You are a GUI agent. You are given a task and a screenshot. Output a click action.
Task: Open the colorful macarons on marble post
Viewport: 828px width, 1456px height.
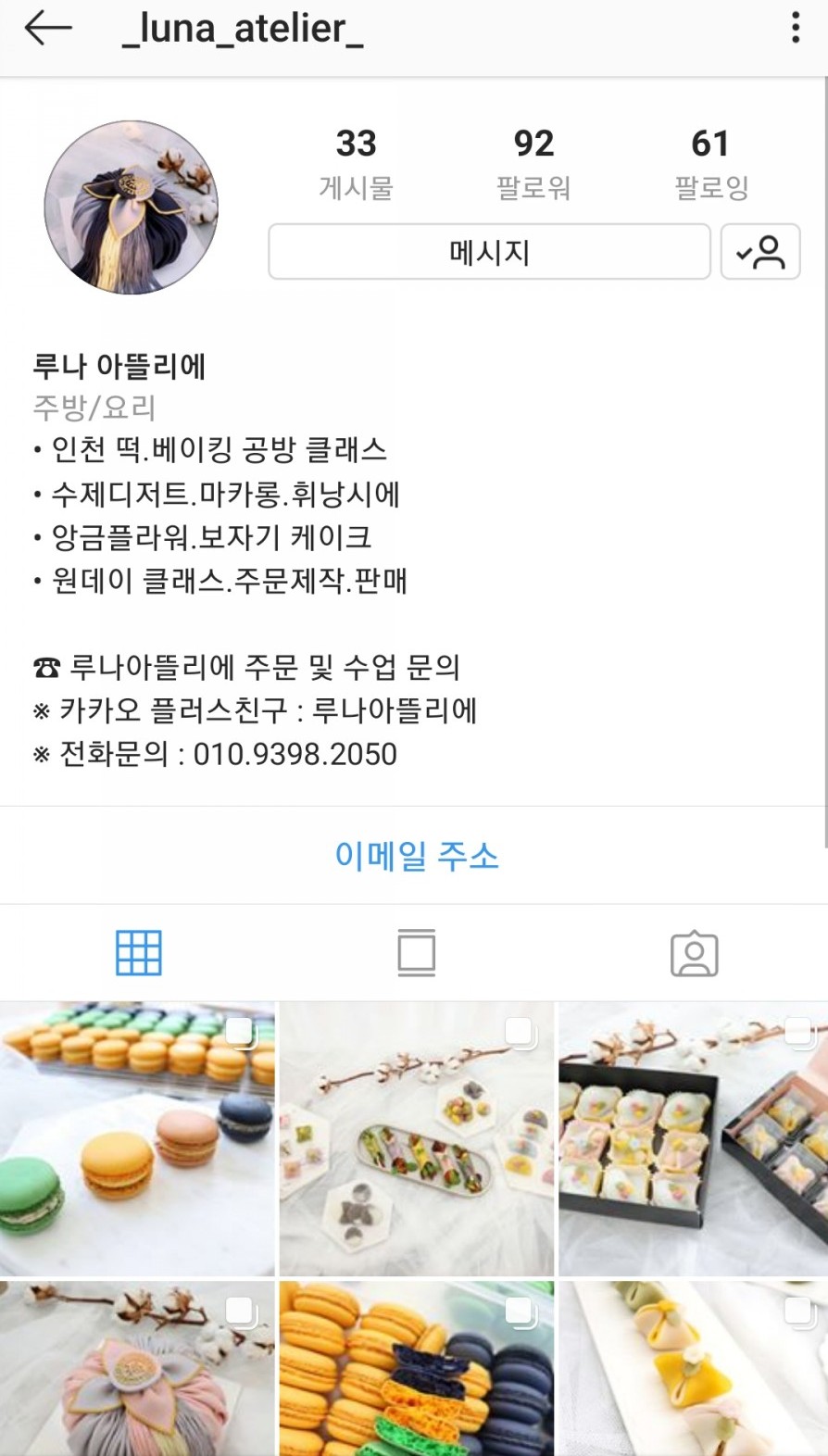137,1139
